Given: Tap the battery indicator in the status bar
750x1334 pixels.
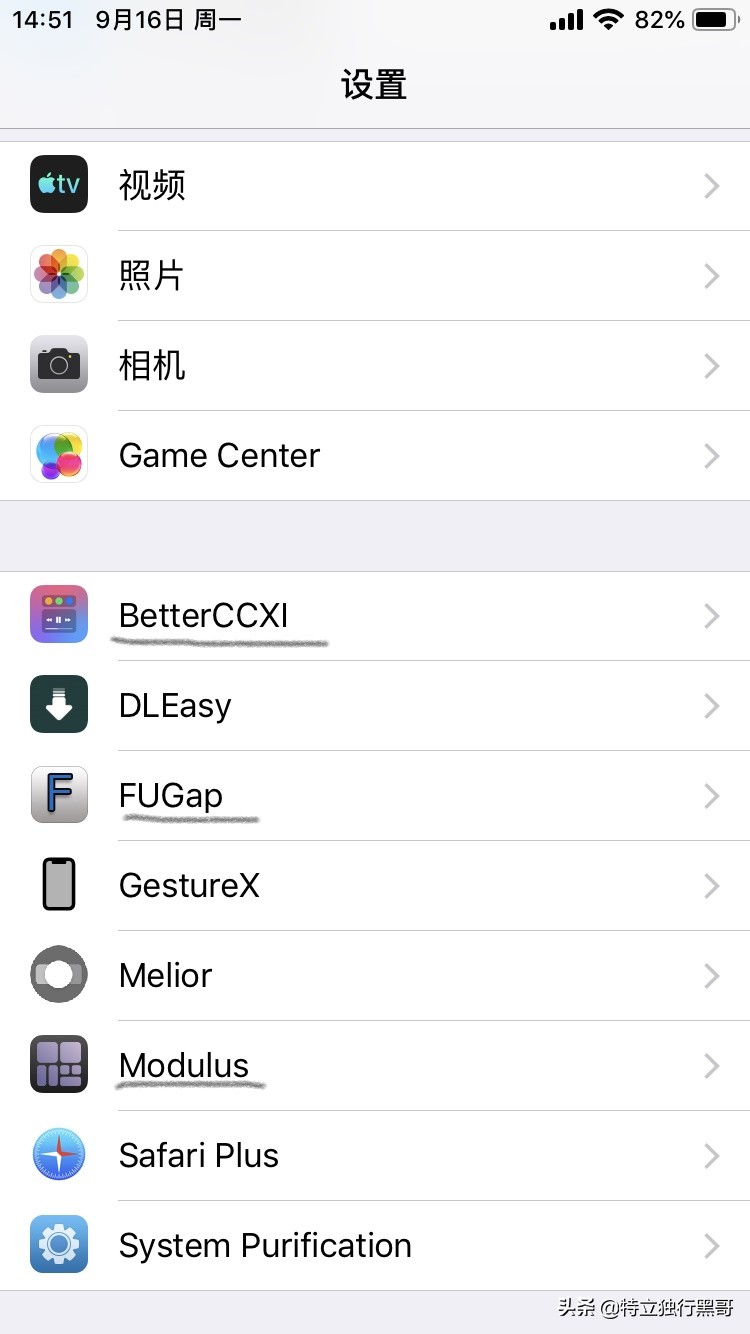Looking at the screenshot, I should 712,18.
